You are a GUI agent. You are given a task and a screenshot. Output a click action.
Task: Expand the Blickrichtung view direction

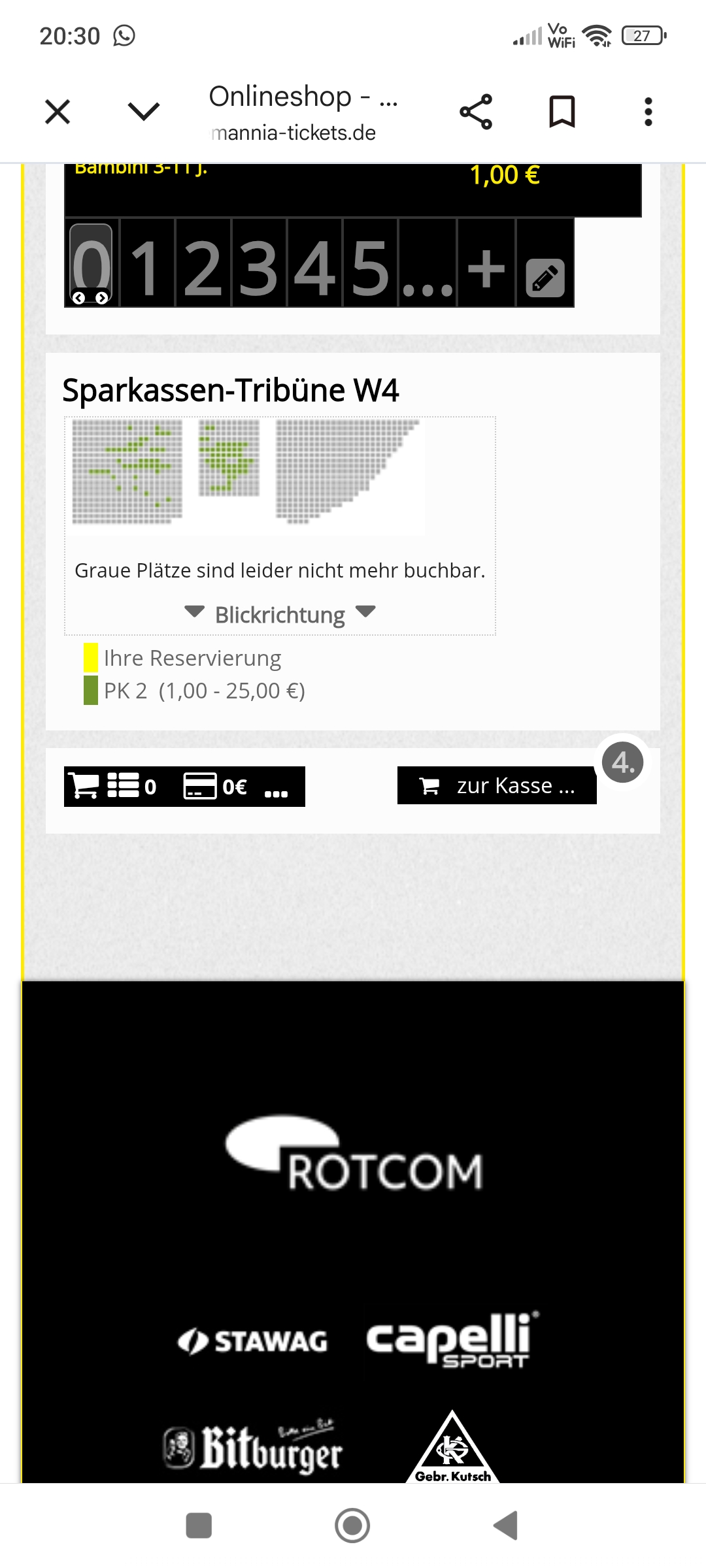[280, 615]
